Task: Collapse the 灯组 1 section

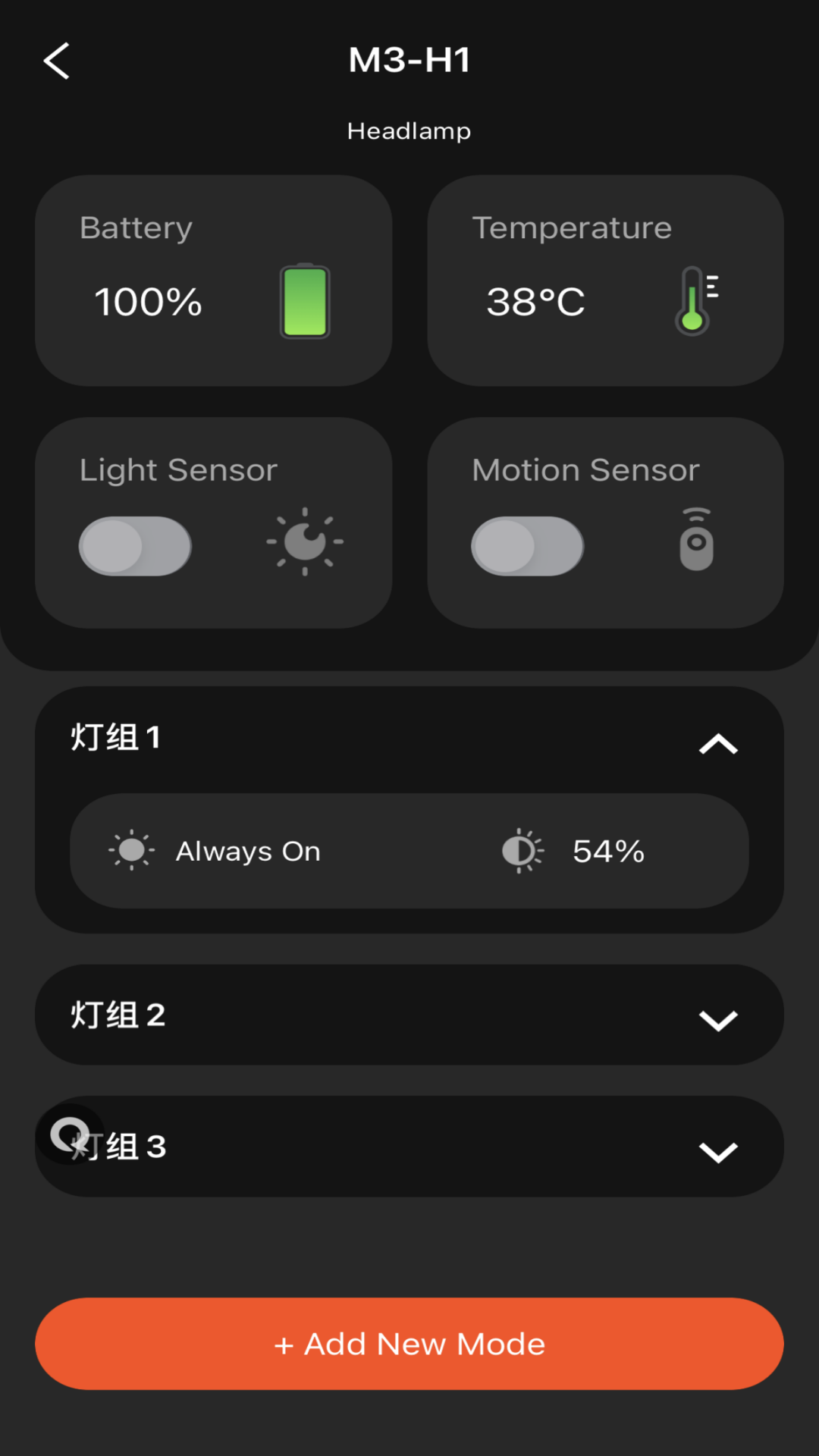Action: click(717, 744)
